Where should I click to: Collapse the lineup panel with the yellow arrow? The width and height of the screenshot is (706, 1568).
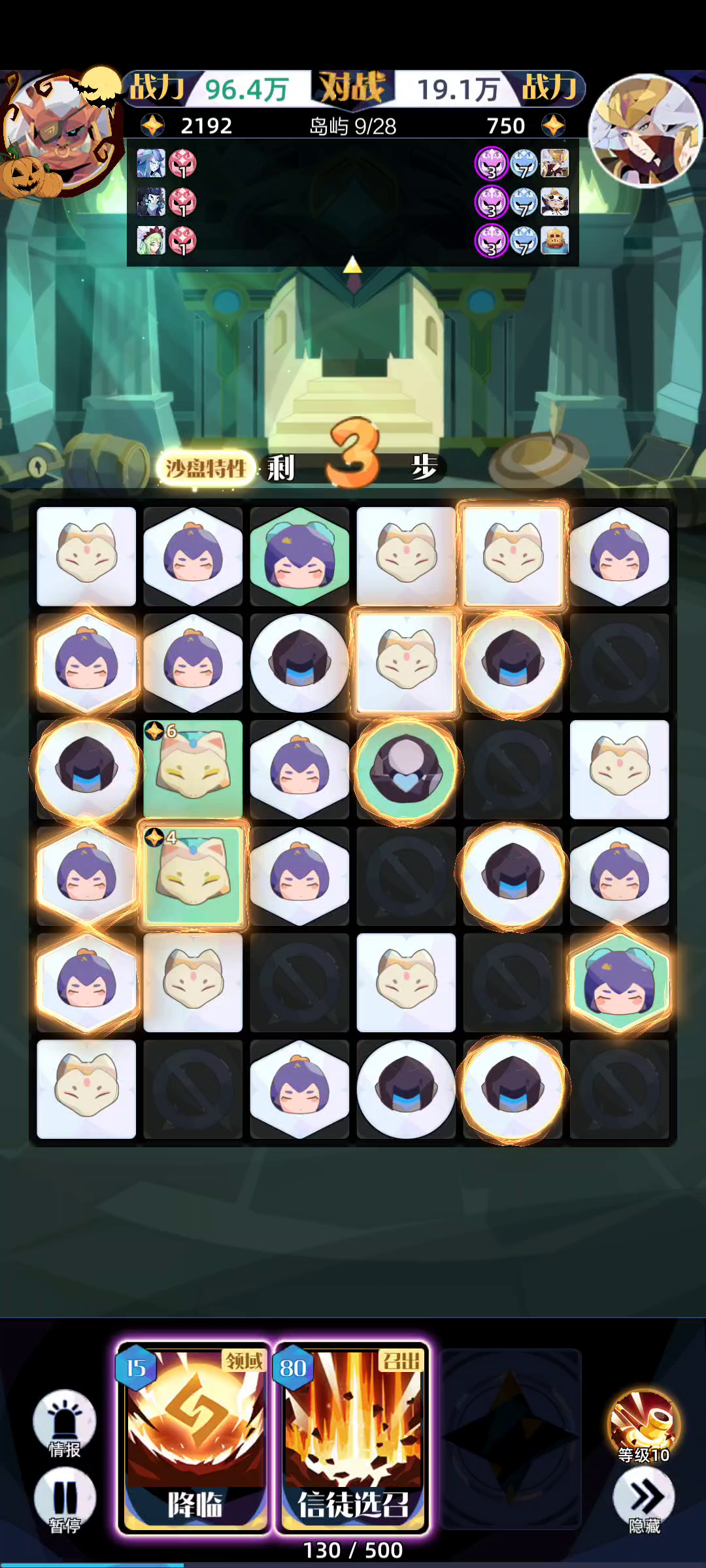coord(352,264)
